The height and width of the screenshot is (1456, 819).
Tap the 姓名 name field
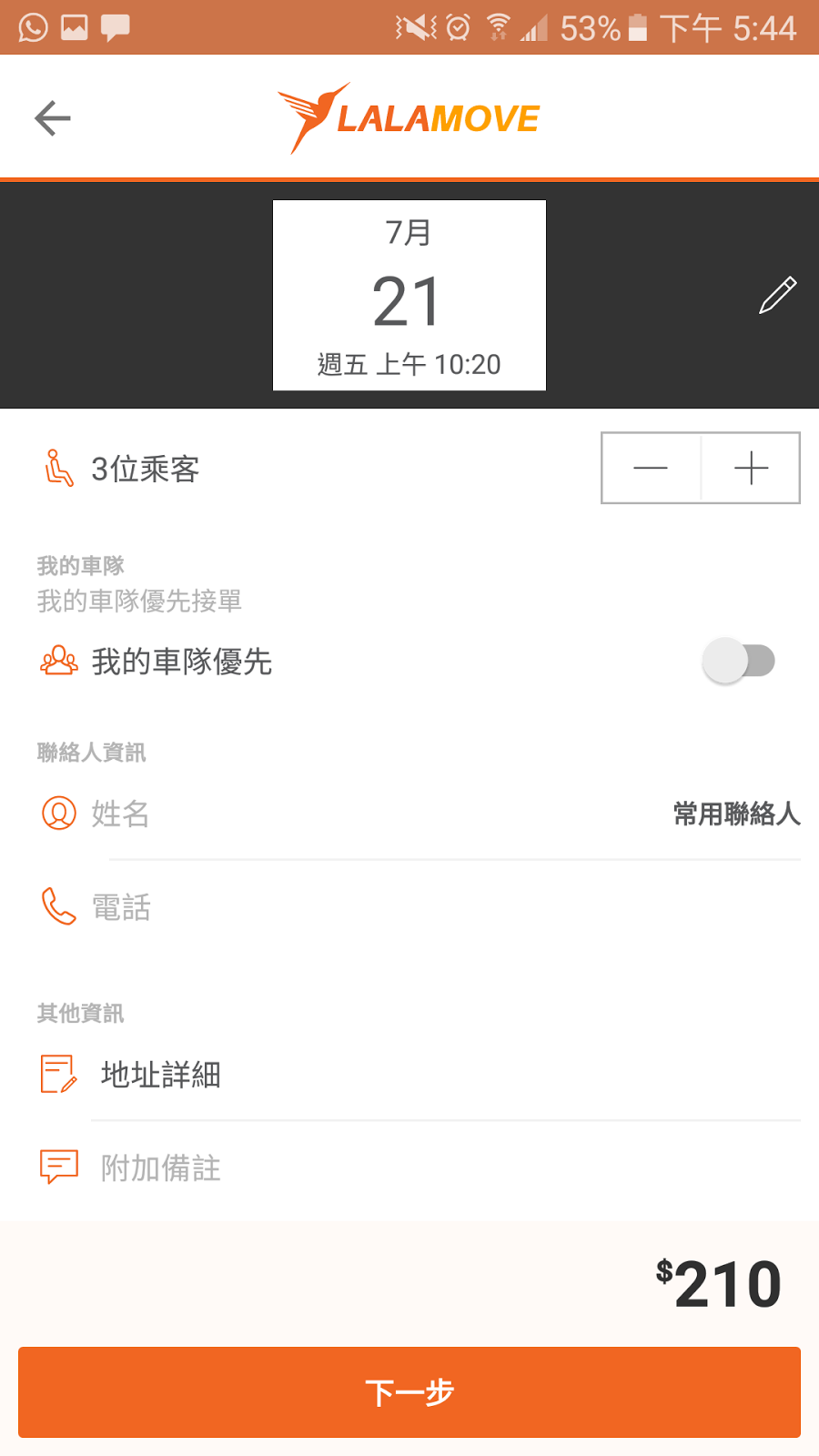click(364, 814)
